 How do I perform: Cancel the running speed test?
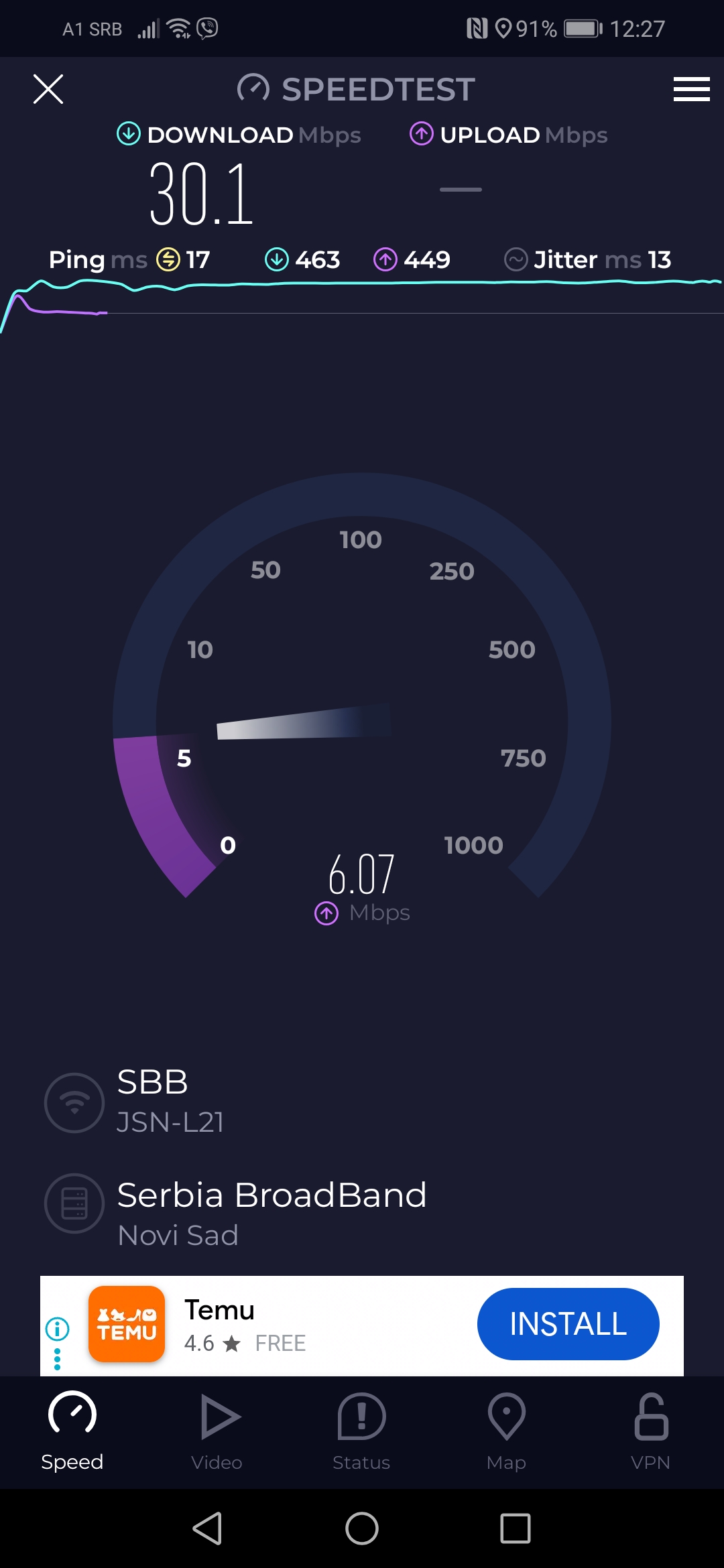(x=48, y=89)
